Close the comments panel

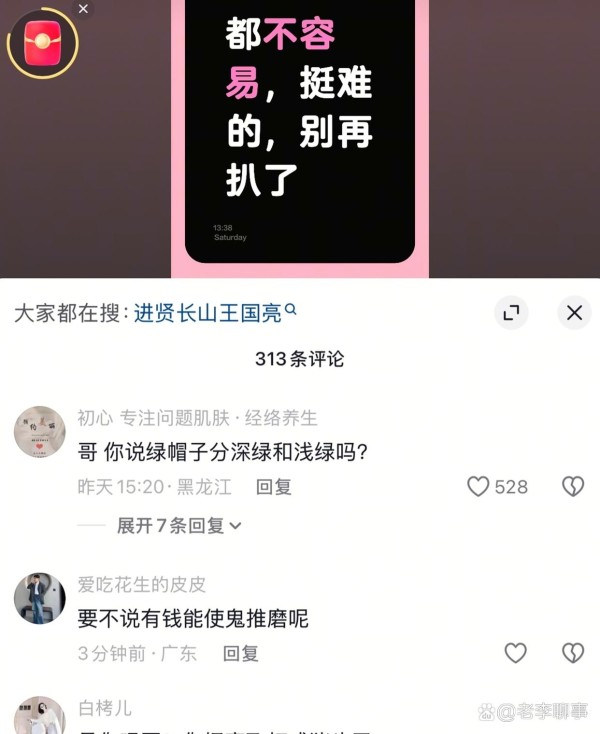point(574,313)
